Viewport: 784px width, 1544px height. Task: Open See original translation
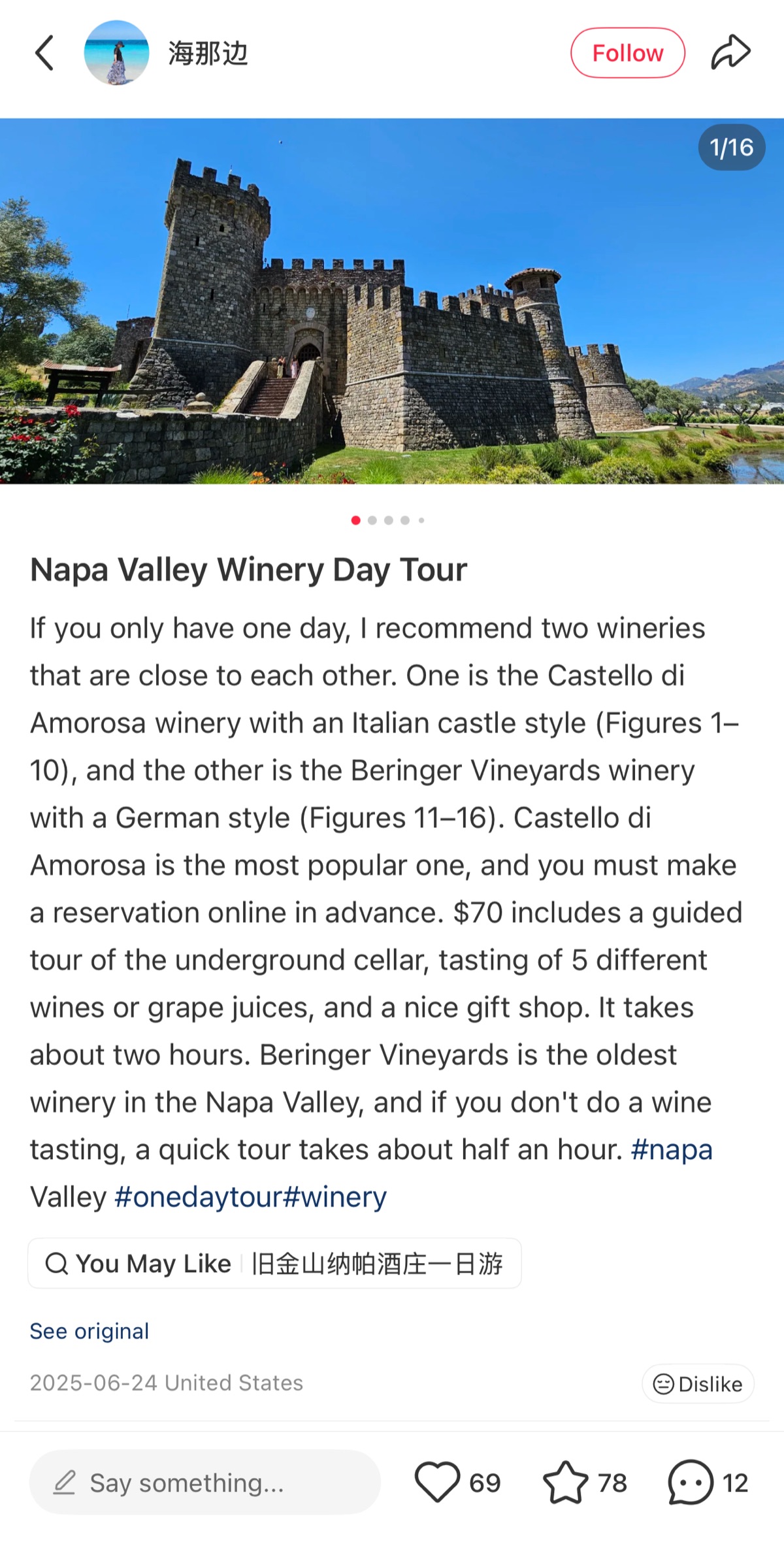click(89, 1330)
